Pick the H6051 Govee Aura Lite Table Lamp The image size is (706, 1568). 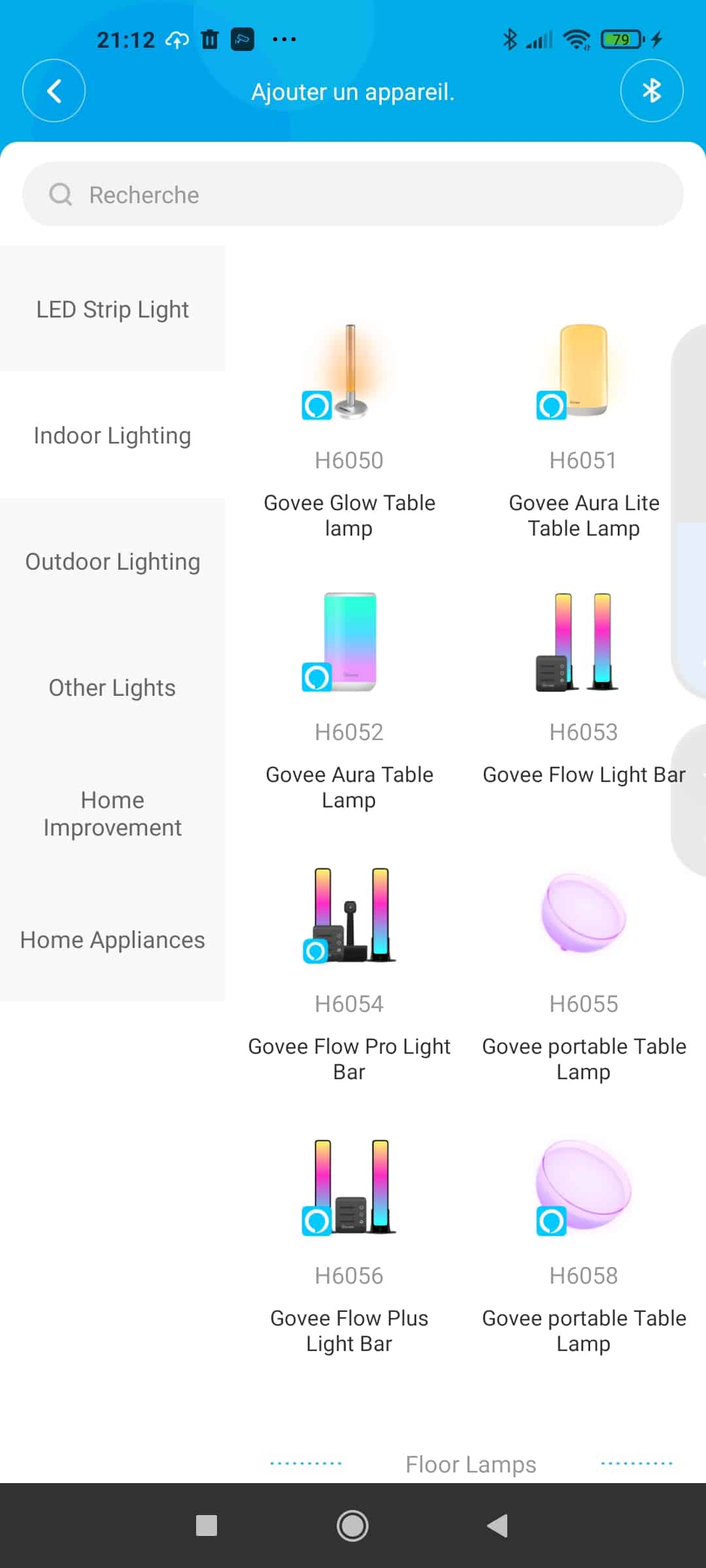click(584, 431)
